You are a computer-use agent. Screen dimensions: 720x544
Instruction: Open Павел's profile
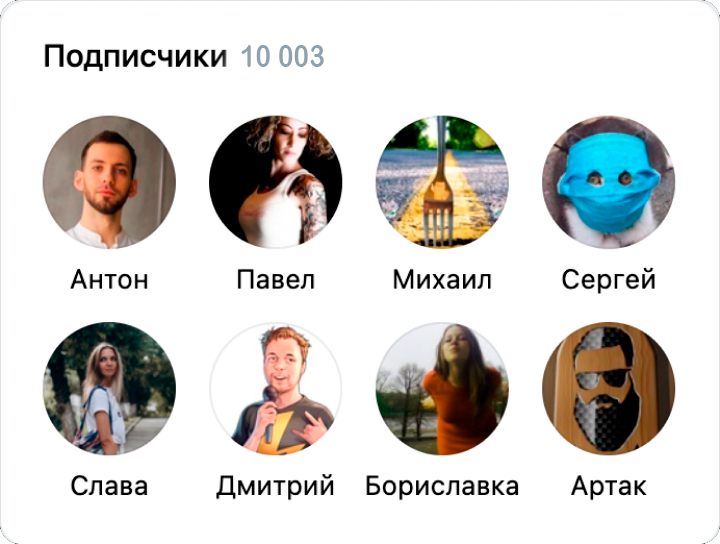[275, 183]
